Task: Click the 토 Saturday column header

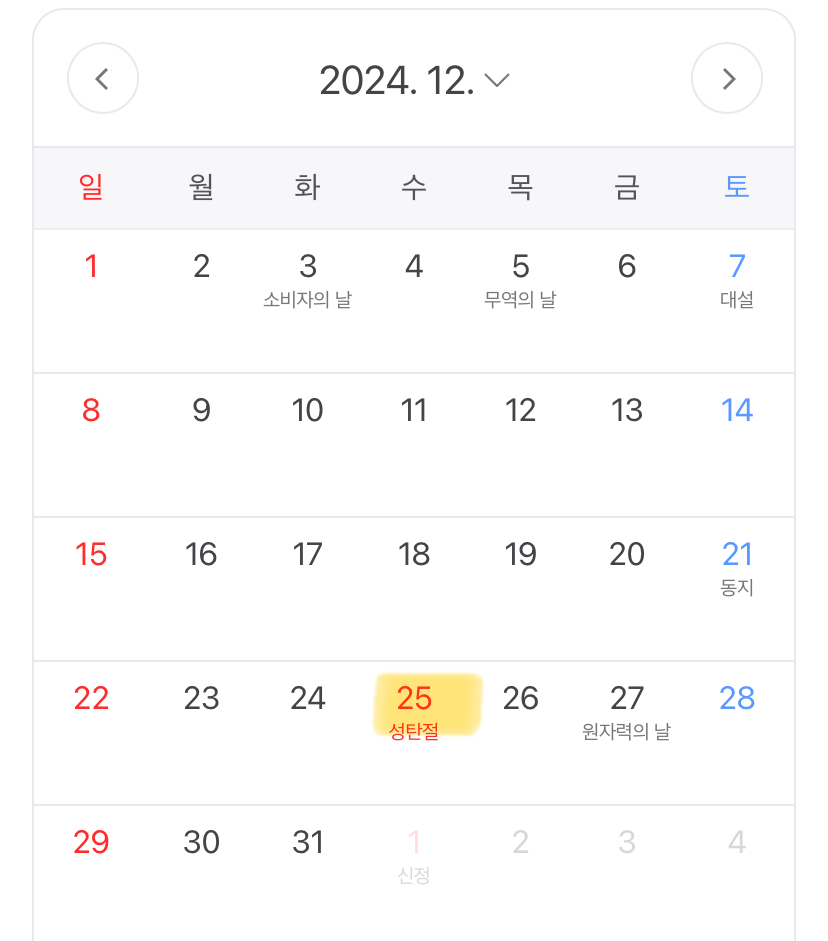Action: [x=737, y=188]
